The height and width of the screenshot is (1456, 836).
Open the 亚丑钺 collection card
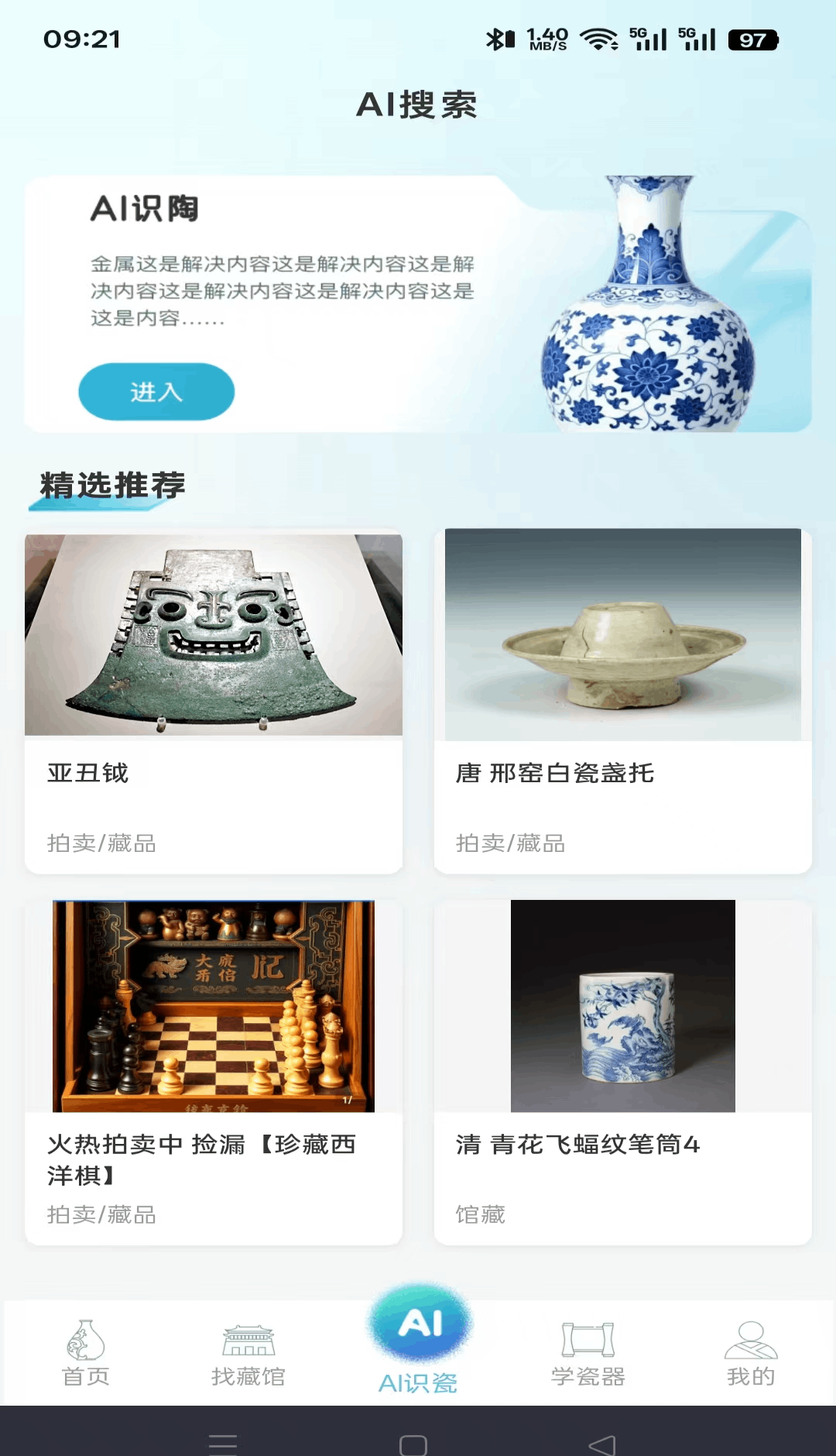coord(214,701)
